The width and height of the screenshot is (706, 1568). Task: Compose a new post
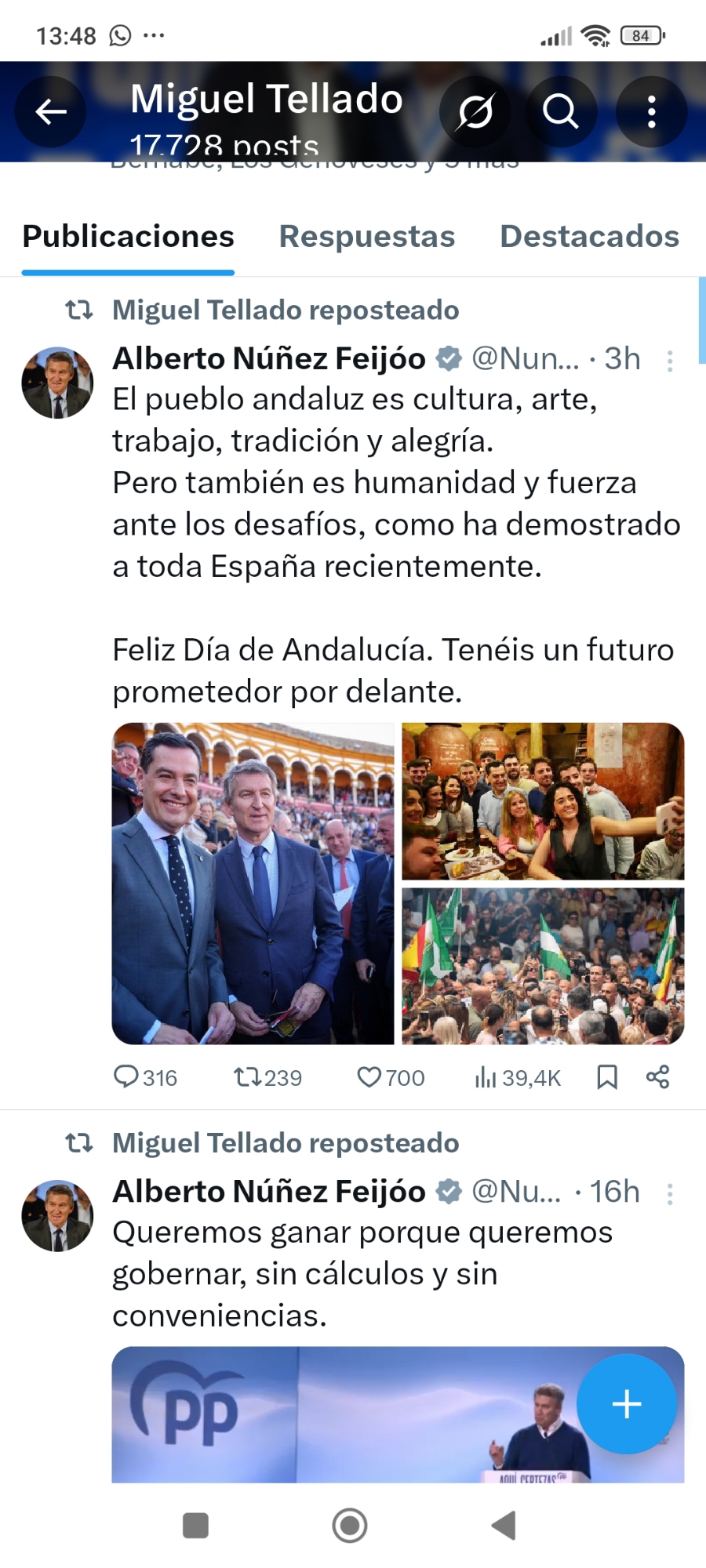click(626, 1403)
